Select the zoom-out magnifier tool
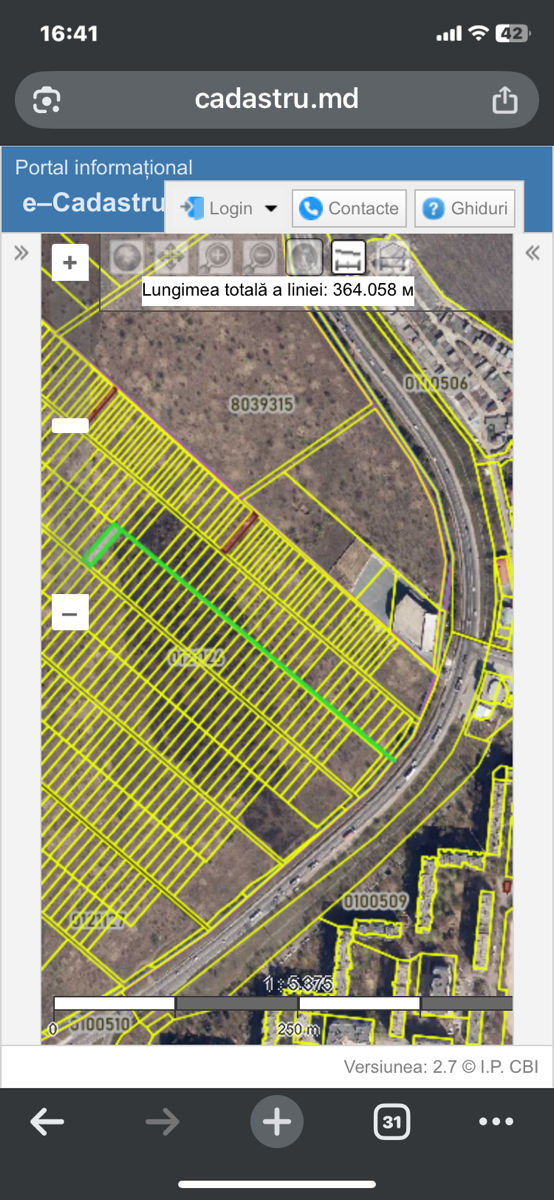 point(260,257)
